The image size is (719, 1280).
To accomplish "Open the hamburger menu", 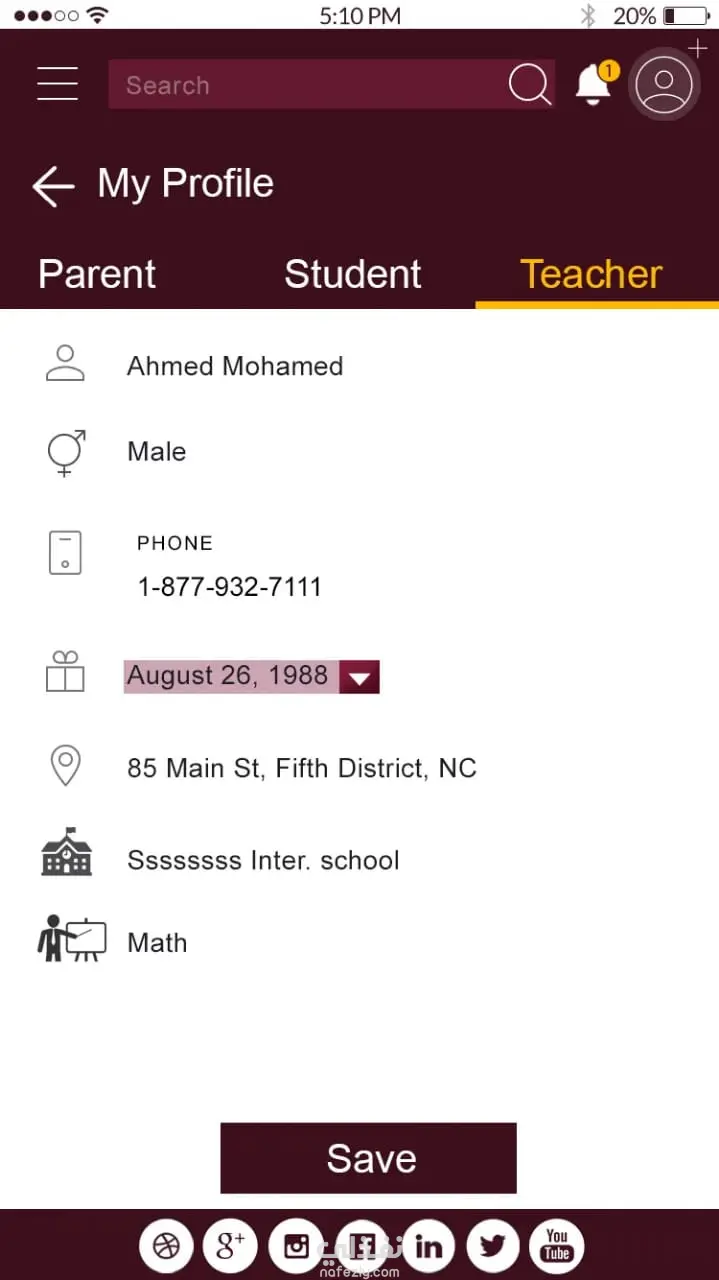I will click(57, 83).
